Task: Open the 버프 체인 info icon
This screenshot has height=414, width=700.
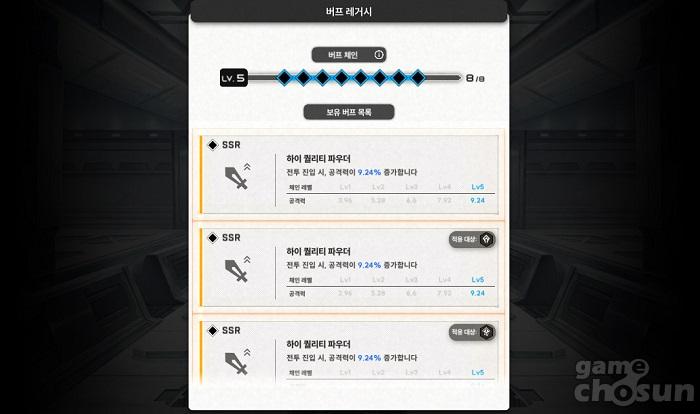Action: (378, 55)
